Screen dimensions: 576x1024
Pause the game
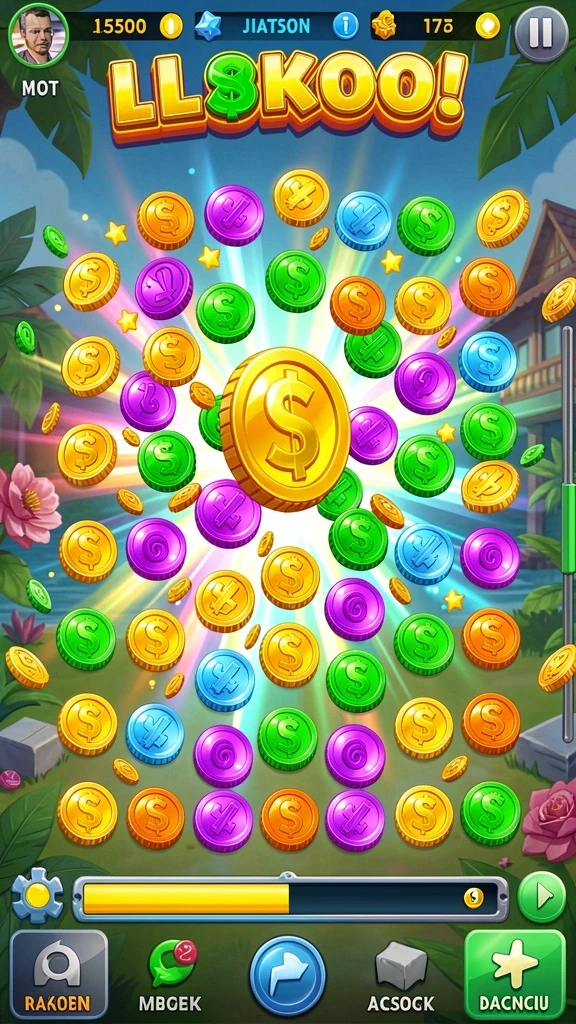(x=540, y=33)
